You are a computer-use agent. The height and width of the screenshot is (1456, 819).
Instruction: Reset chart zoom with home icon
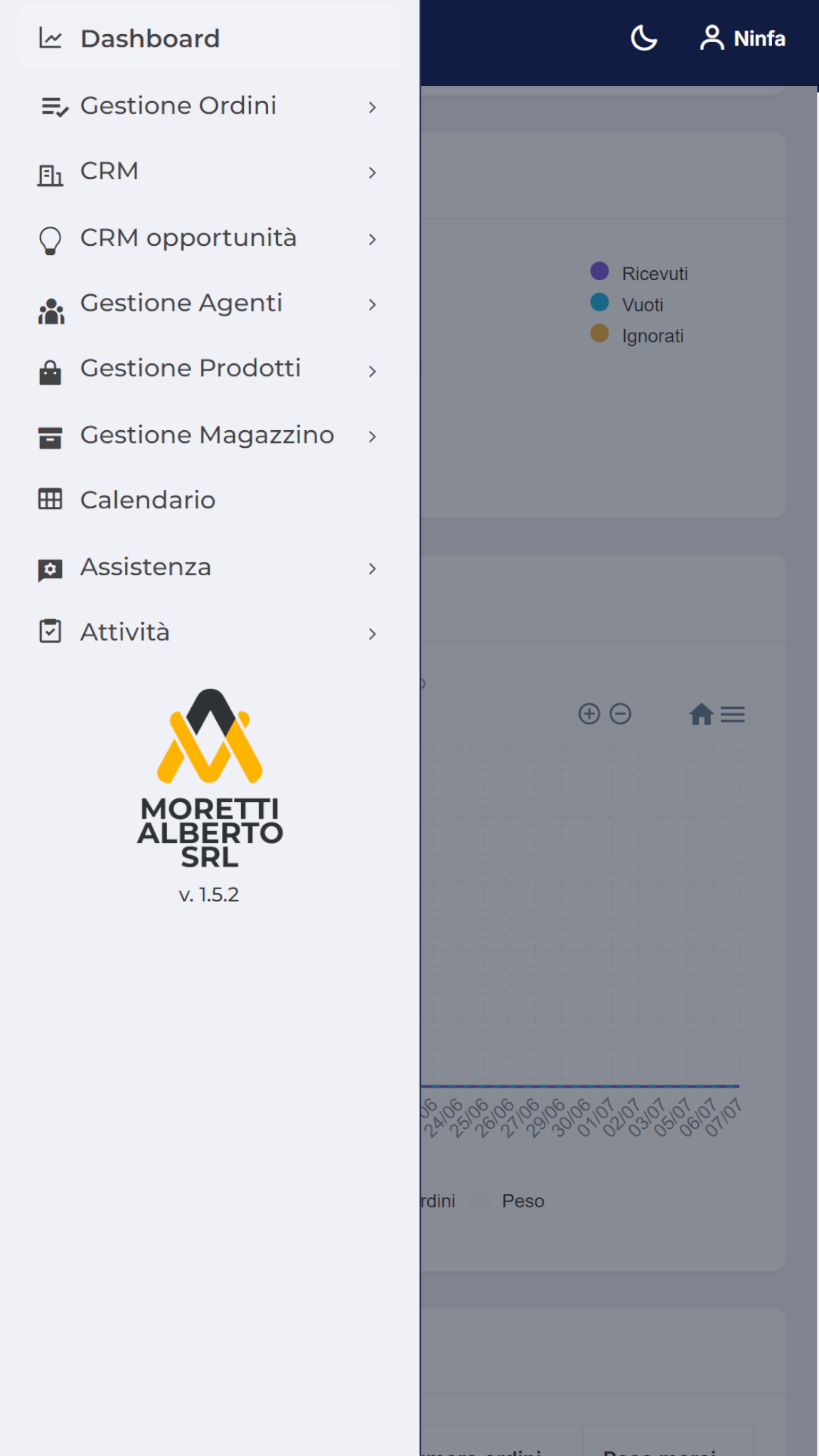(701, 714)
